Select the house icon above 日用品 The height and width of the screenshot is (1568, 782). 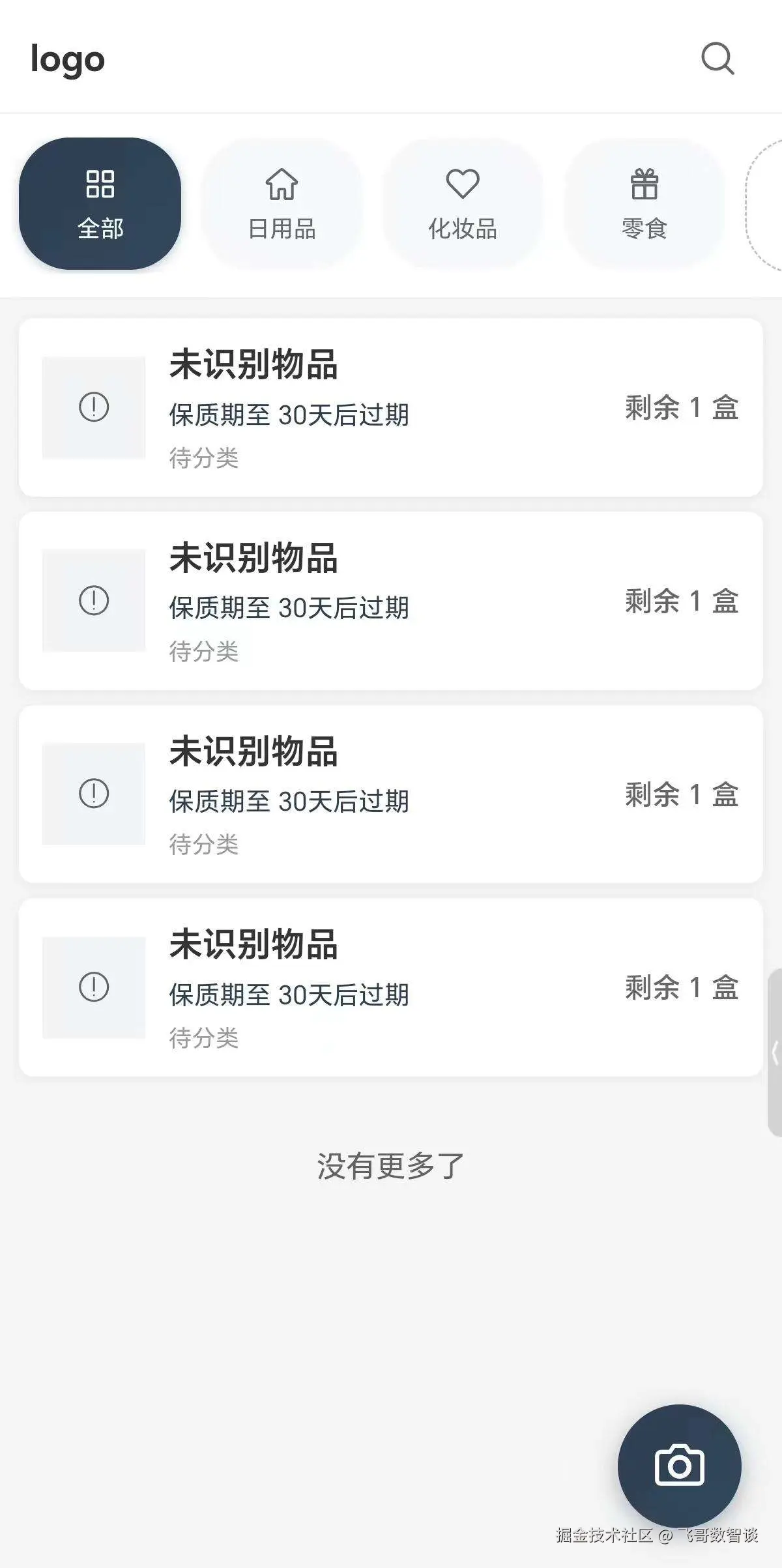coord(281,185)
